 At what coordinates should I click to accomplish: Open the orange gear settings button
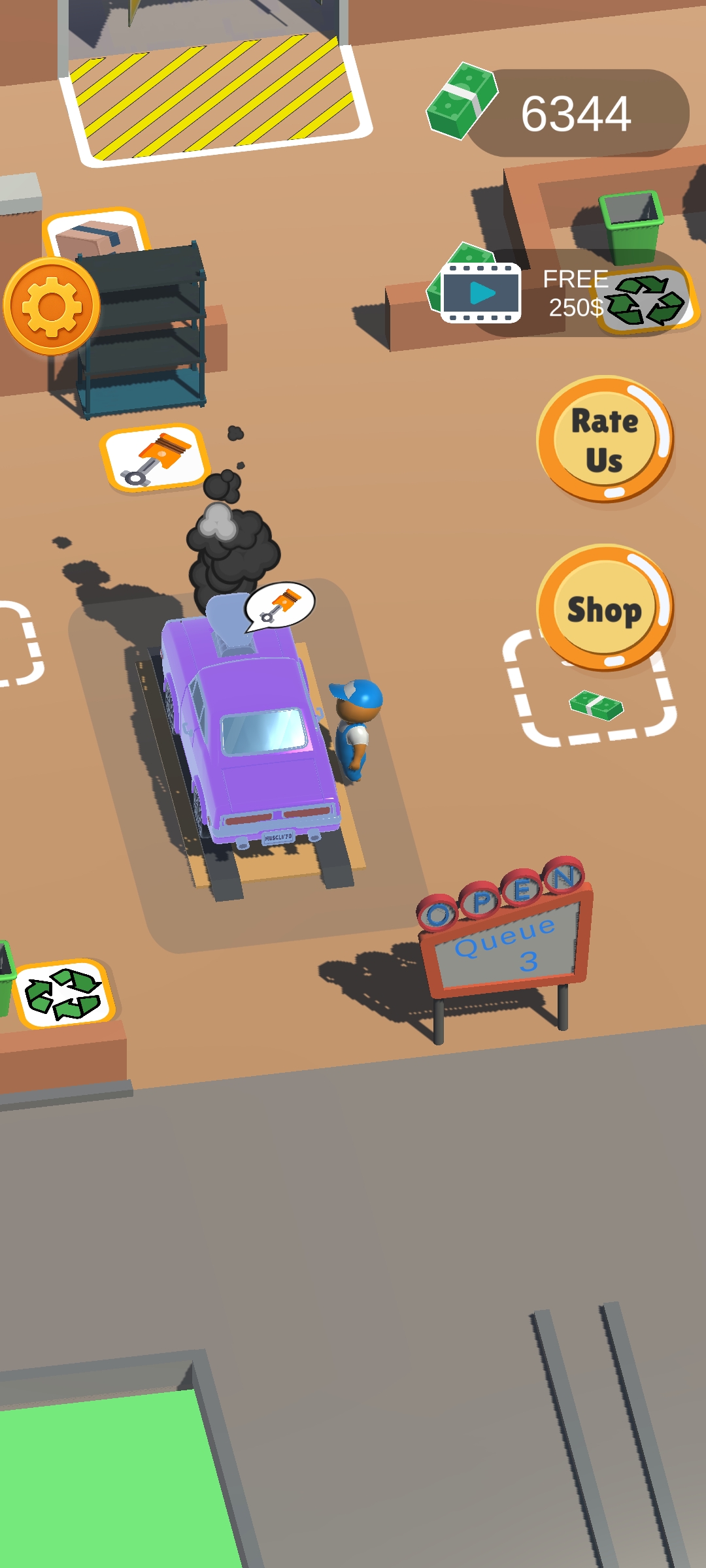tap(52, 306)
